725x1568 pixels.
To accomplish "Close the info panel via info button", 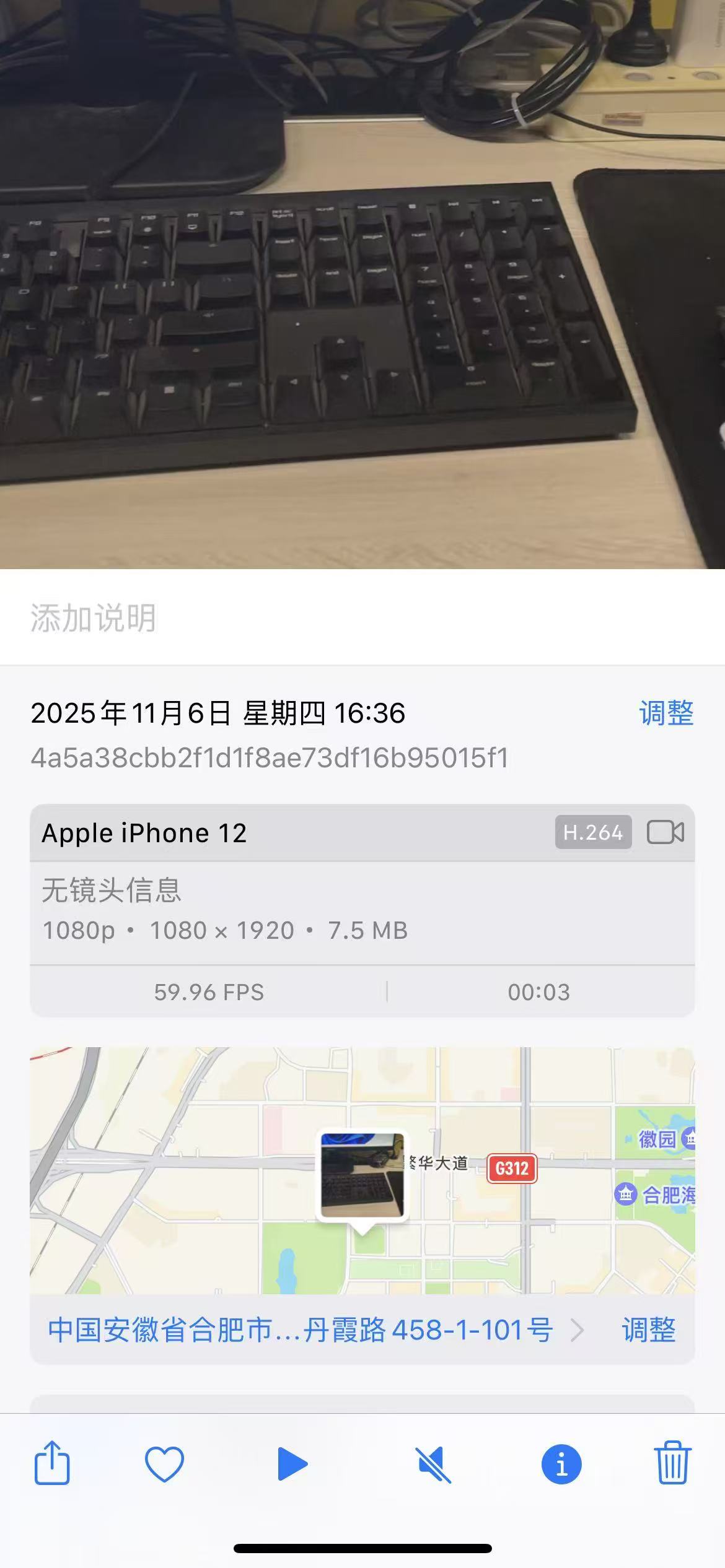I will tap(561, 1464).
